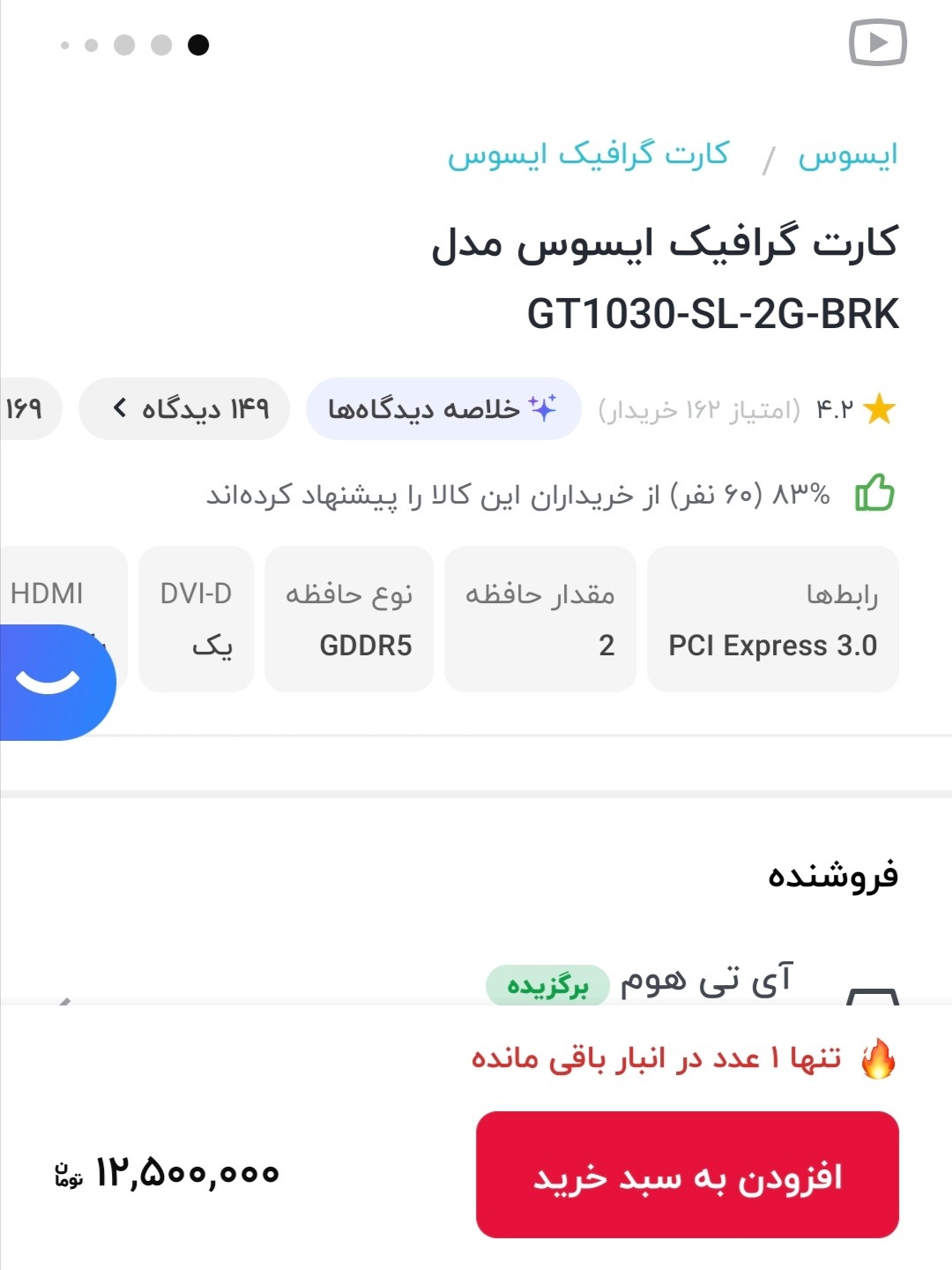The width and height of the screenshot is (952, 1270).
Task: Play the product video
Action: (x=877, y=42)
